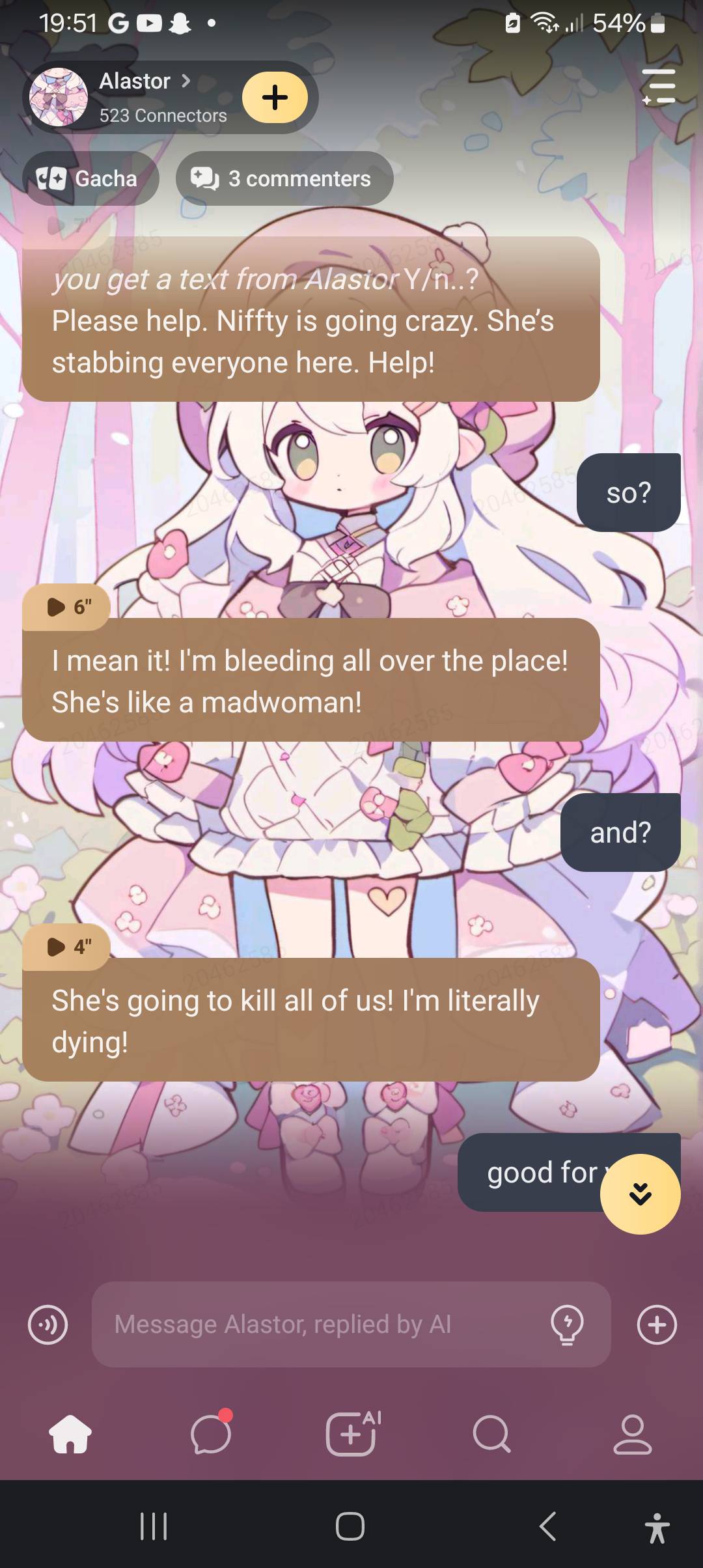Create a new AI character
This screenshot has height=1568, width=703.
coord(352,1434)
